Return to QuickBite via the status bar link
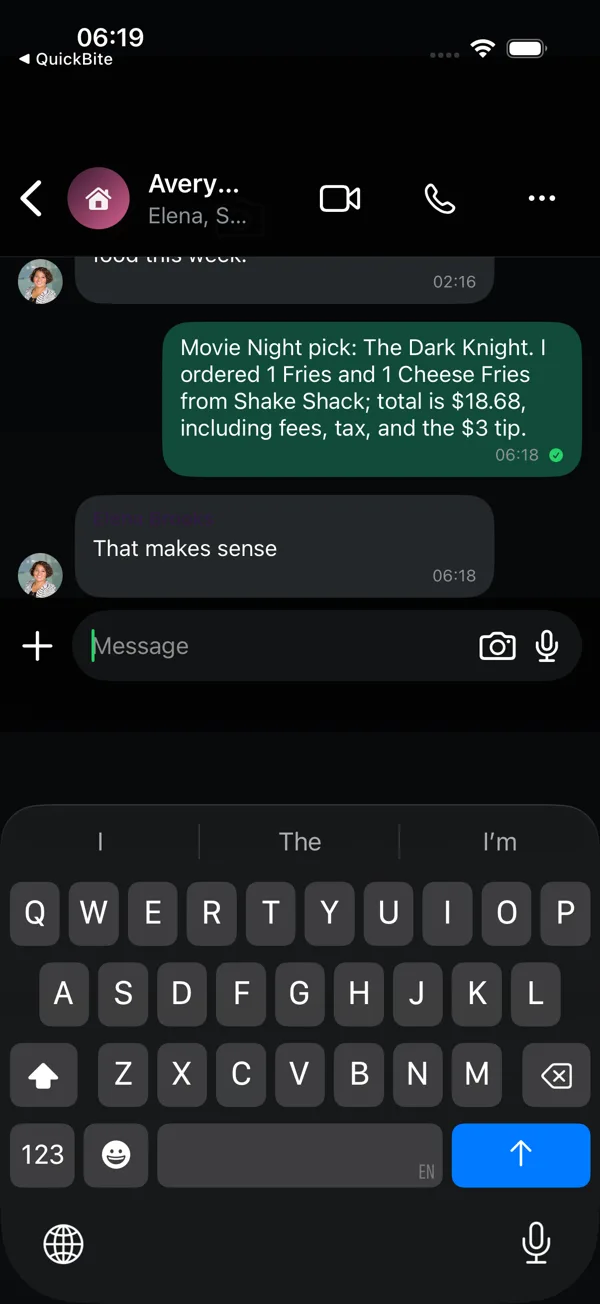 pos(66,59)
